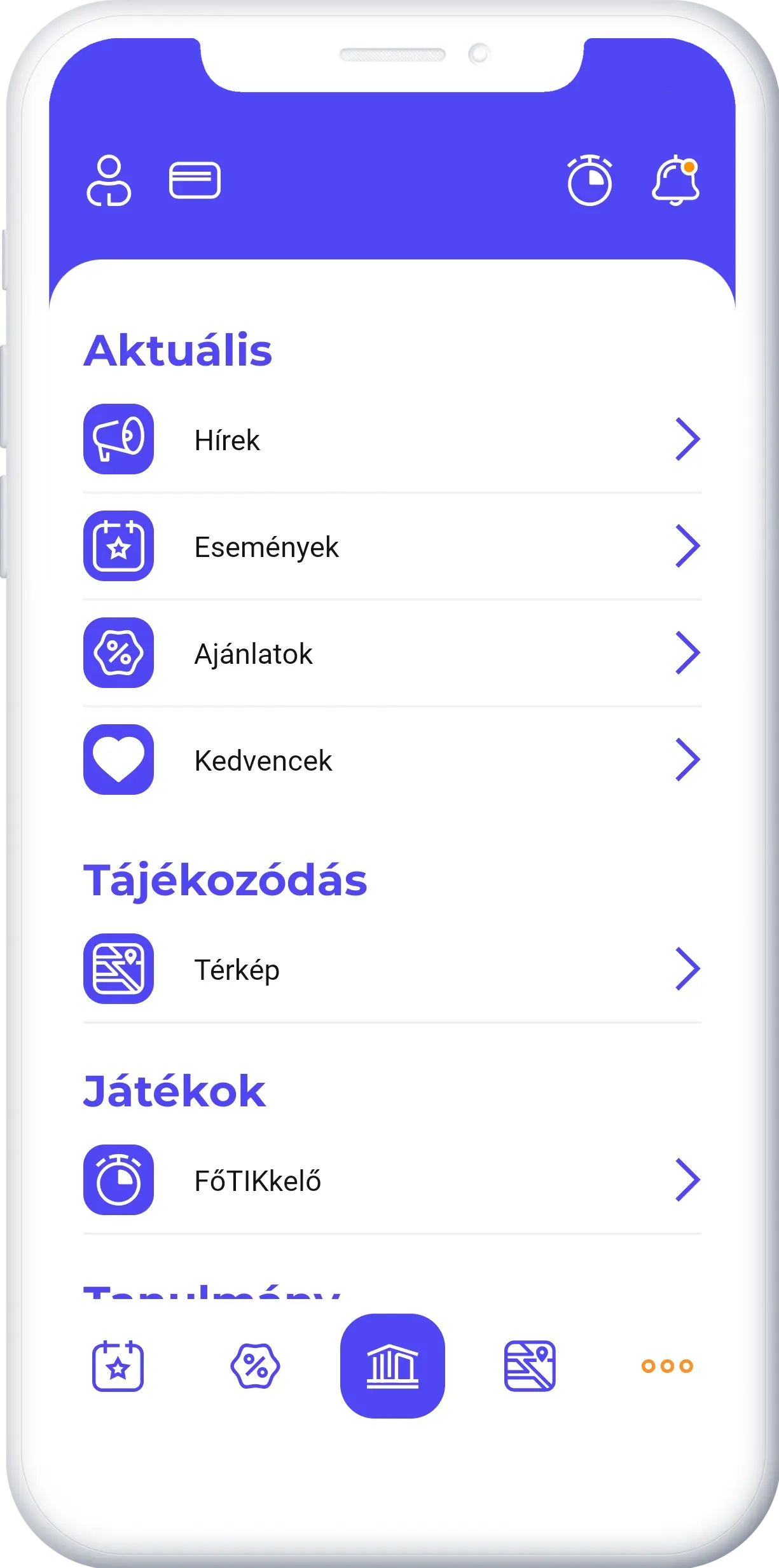Switch to the events calendar tab

pos(118,1366)
